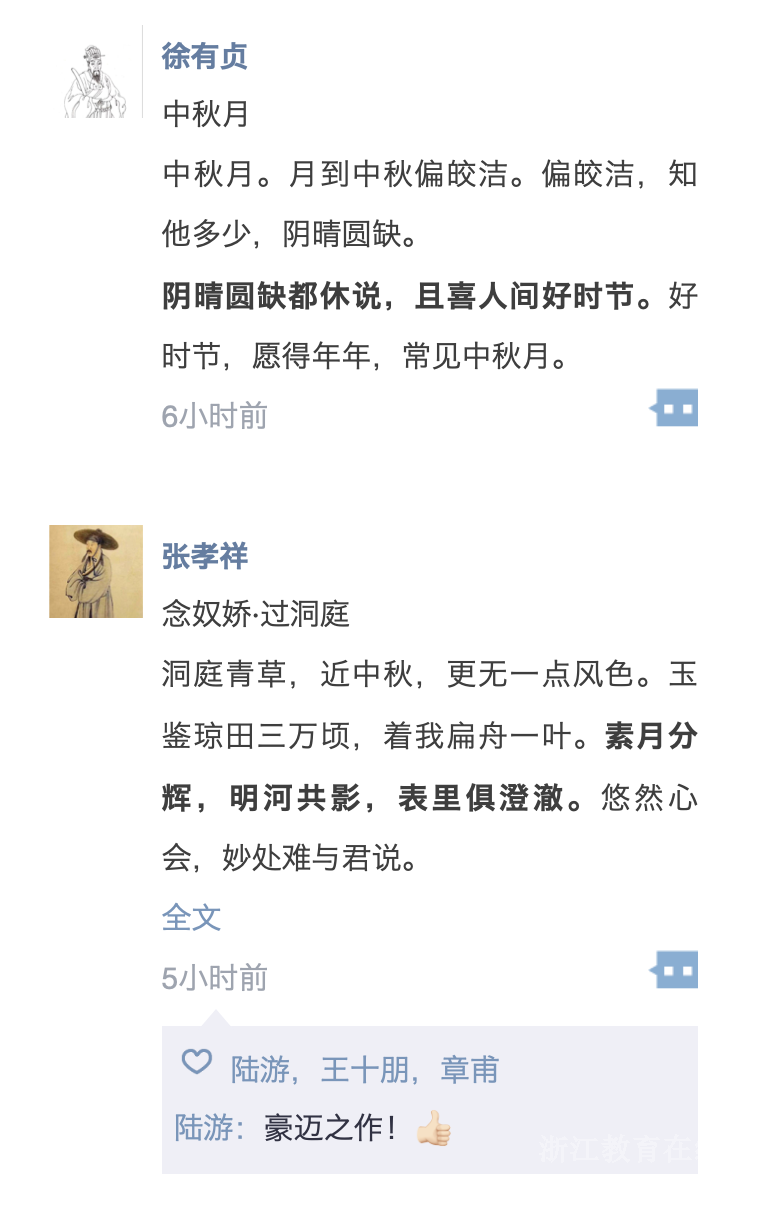Tap 张孝祥's avatar picture
This screenshot has width=774, height=1210.
[96, 571]
